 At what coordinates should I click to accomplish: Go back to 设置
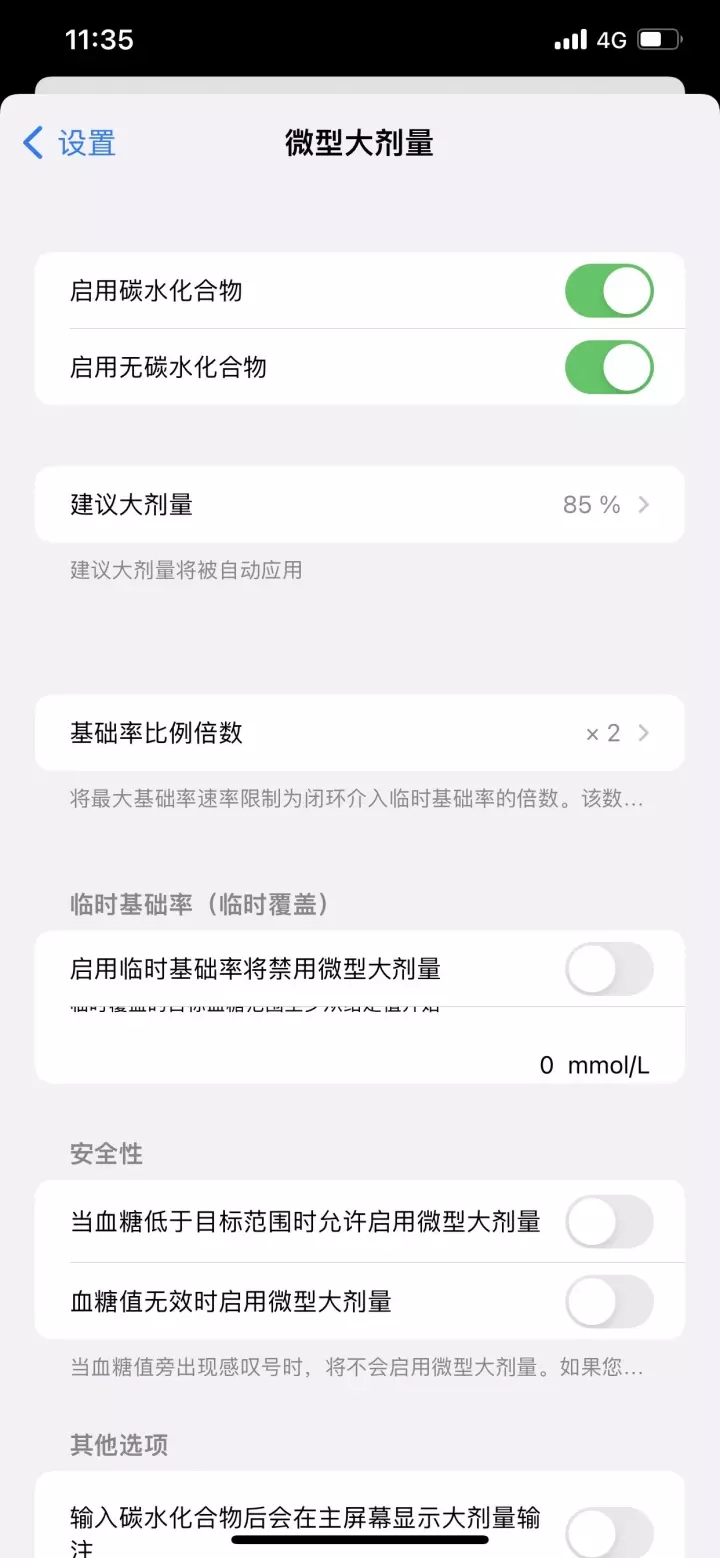(x=70, y=143)
